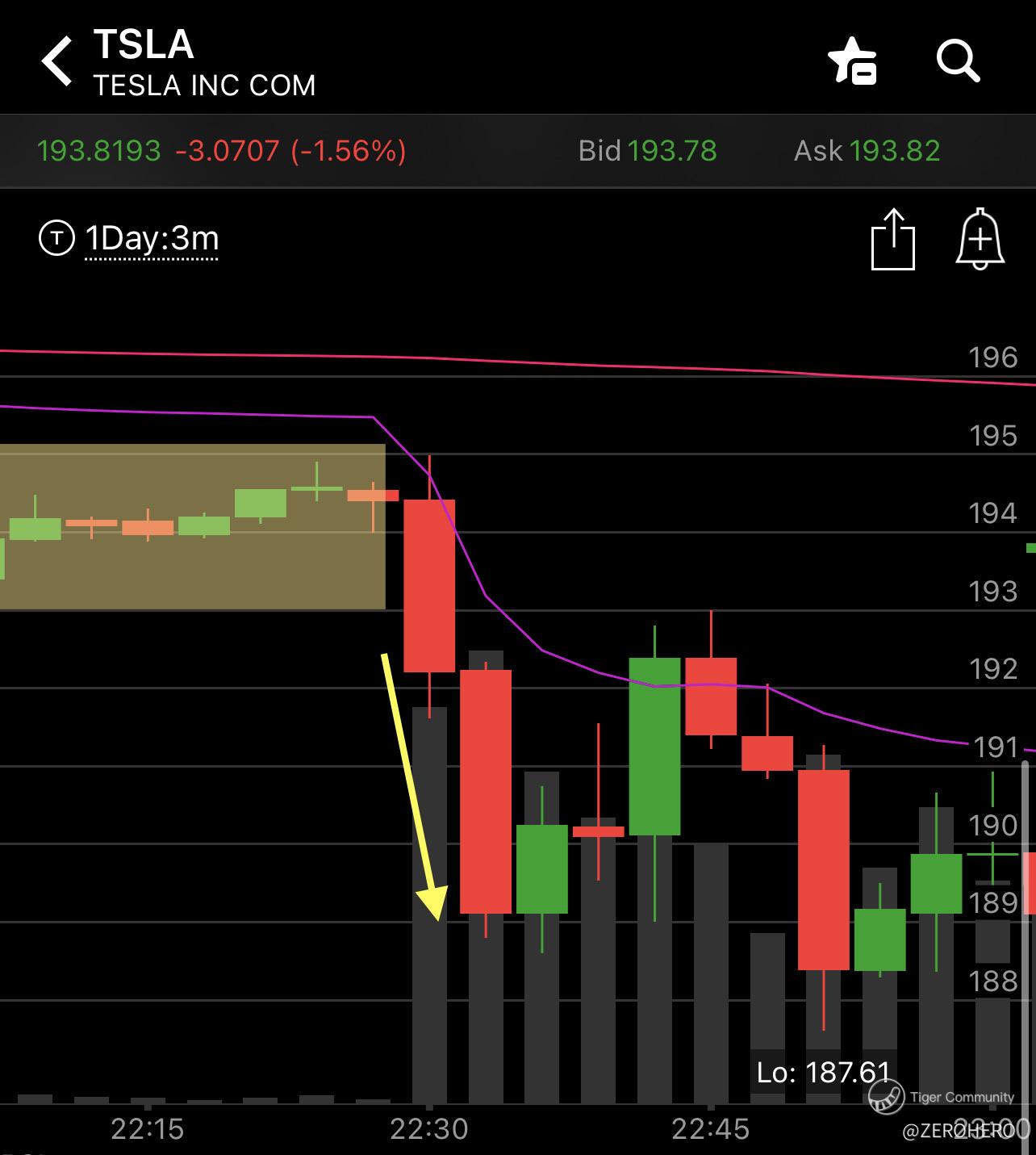Add a price alert with the bell icon
1036x1155 pixels.
[x=980, y=240]
